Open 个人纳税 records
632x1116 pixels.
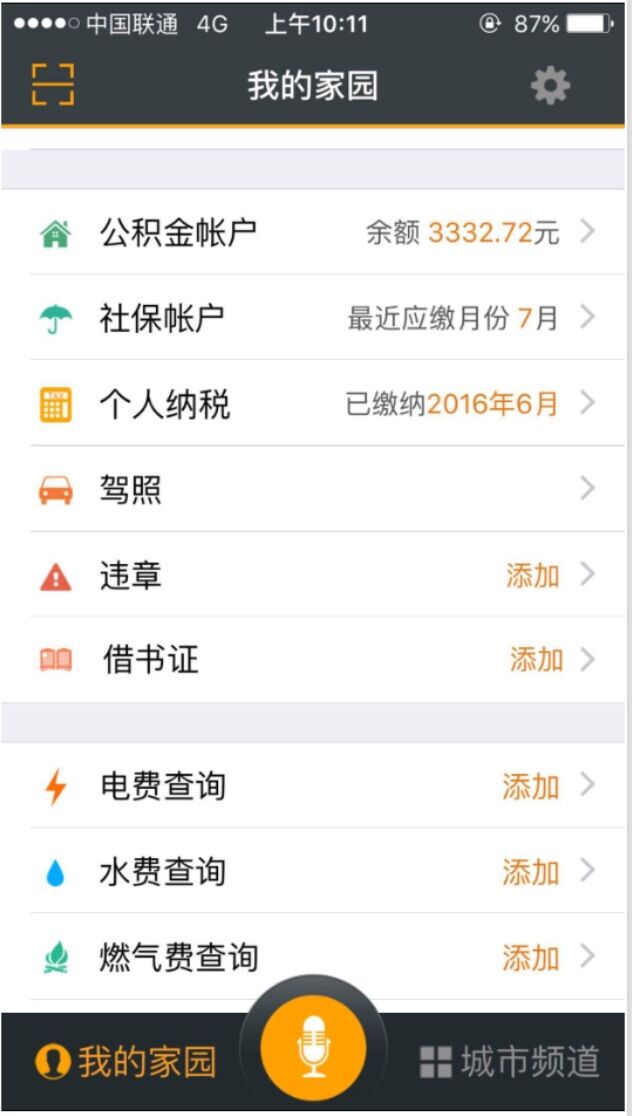tap(313, 404)
